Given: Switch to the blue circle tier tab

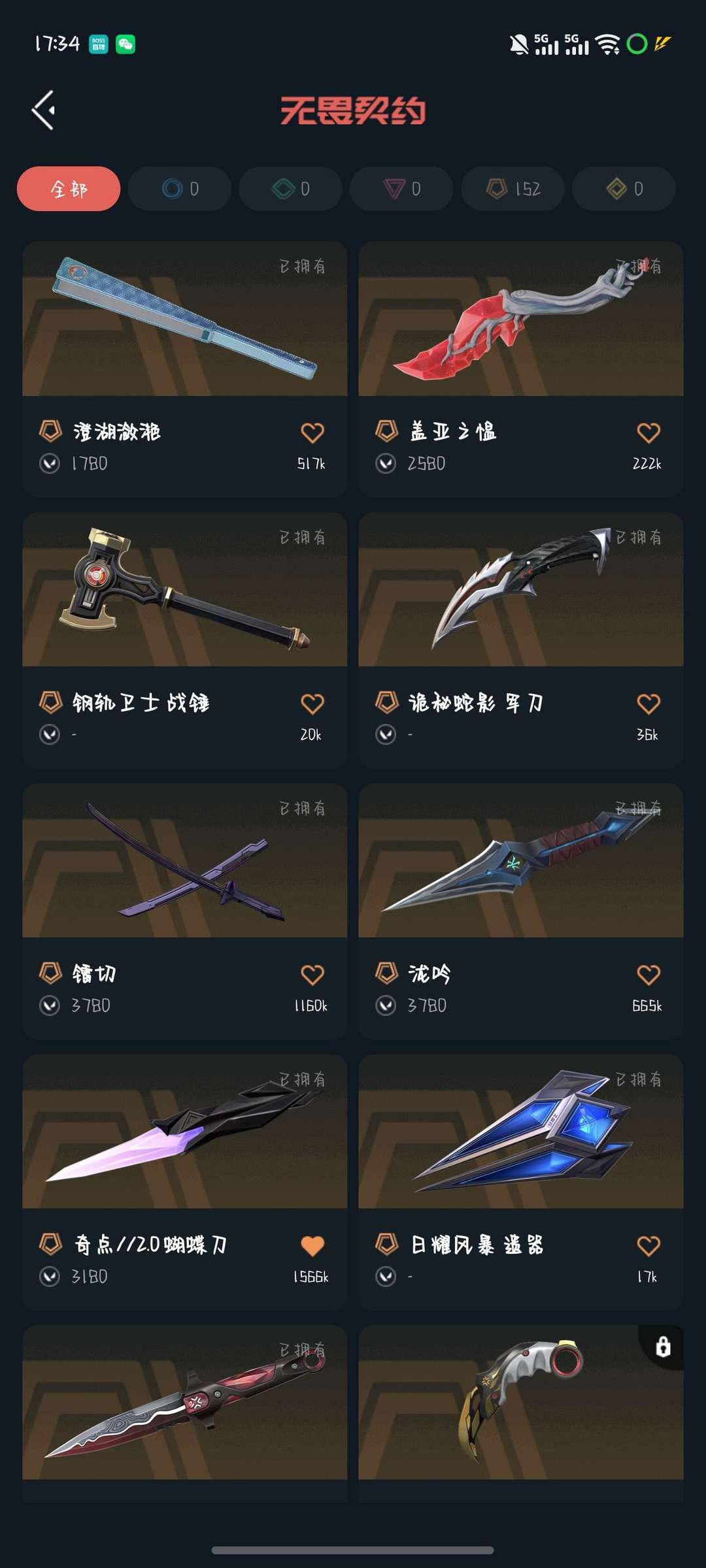Looking at the screenshot, I should pyautogui.click(x=180, y=189).
